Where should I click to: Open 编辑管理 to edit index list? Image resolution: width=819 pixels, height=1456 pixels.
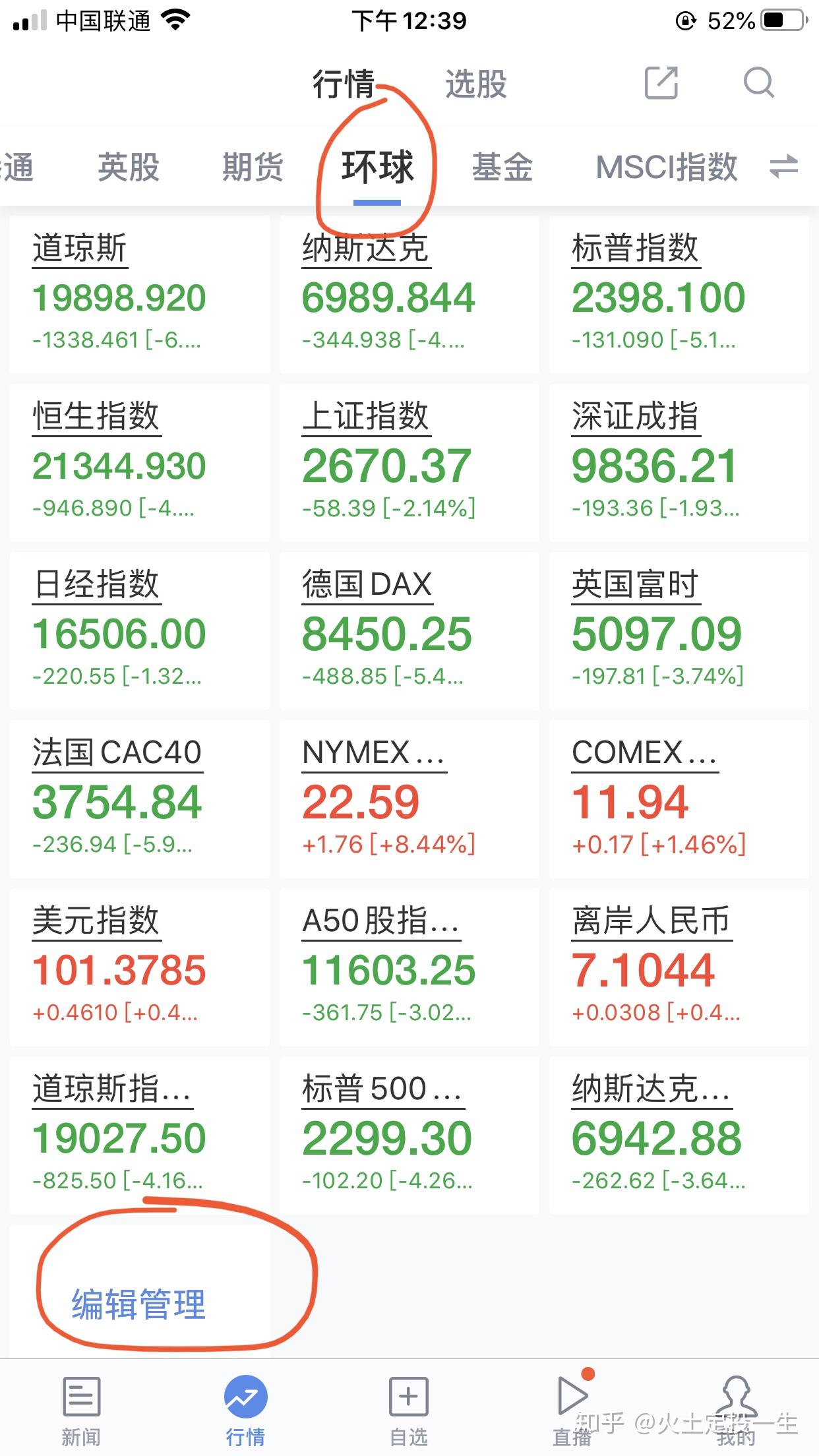tap(138, 1303)
